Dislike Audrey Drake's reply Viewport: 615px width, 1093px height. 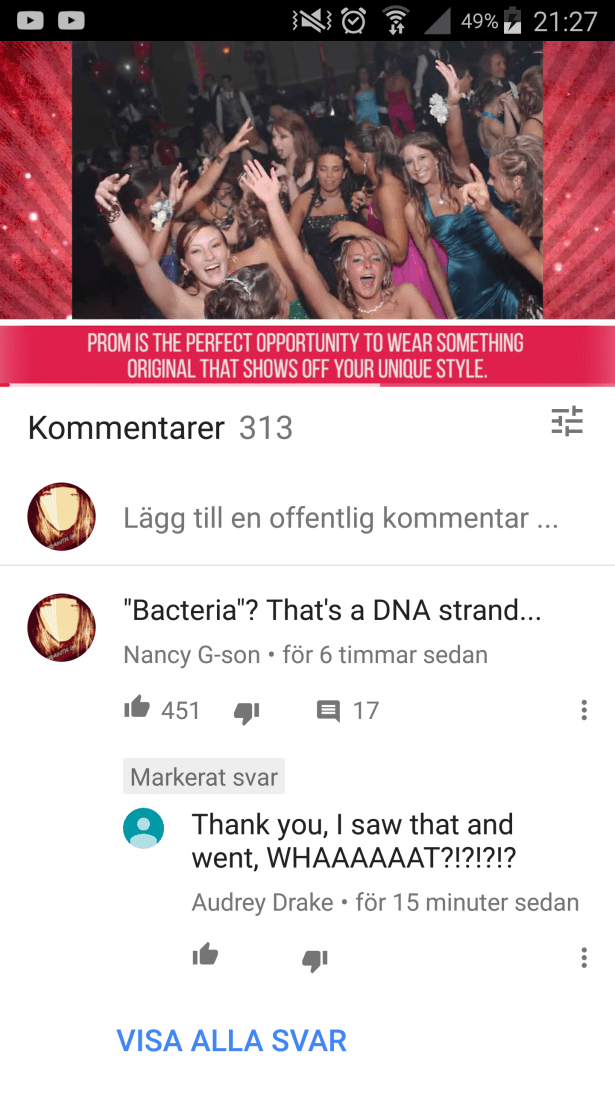[x=315, y=960]
